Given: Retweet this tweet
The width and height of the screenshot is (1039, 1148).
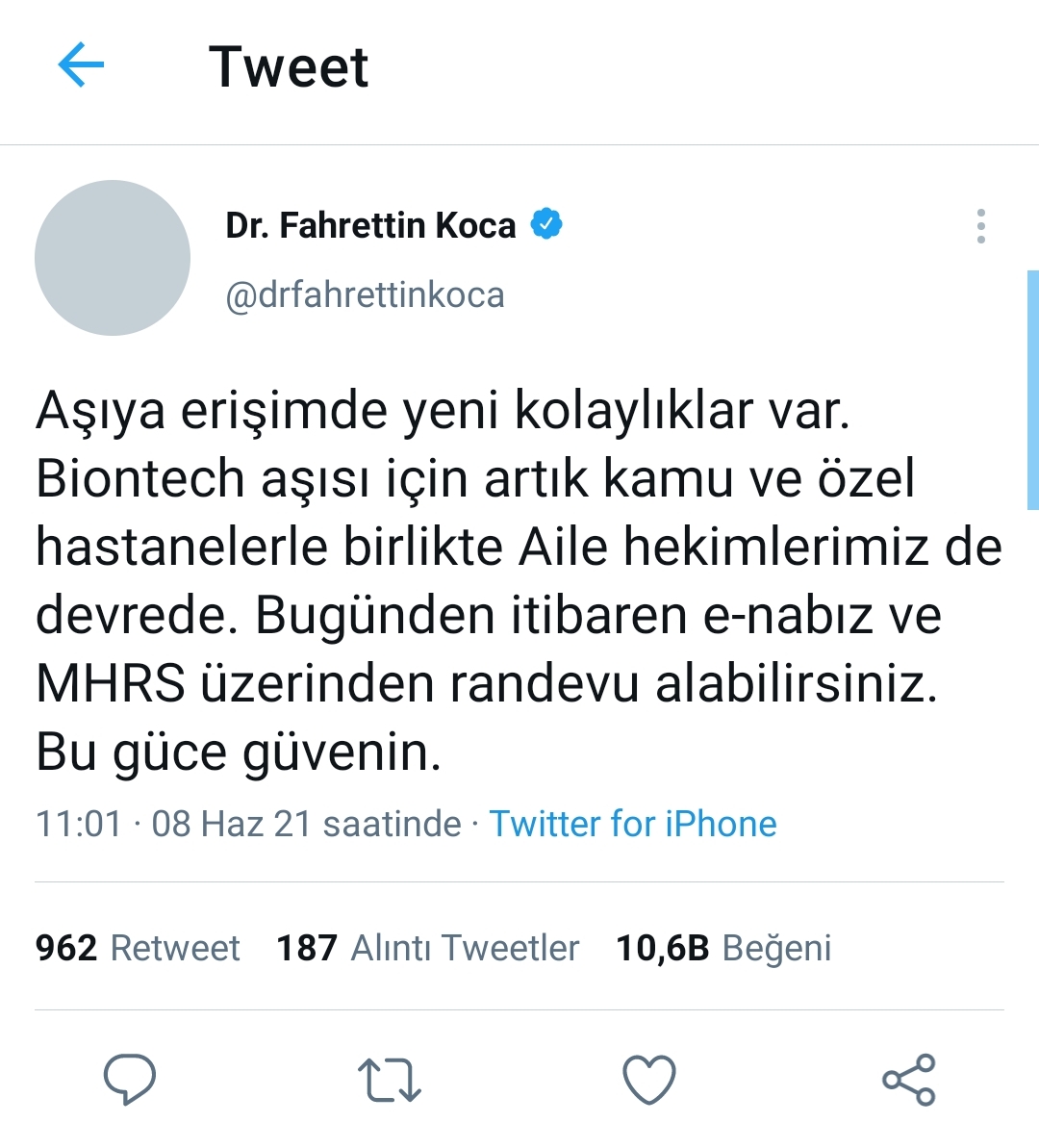Looking at the screenshot, I should click(x=389, y=1080).
